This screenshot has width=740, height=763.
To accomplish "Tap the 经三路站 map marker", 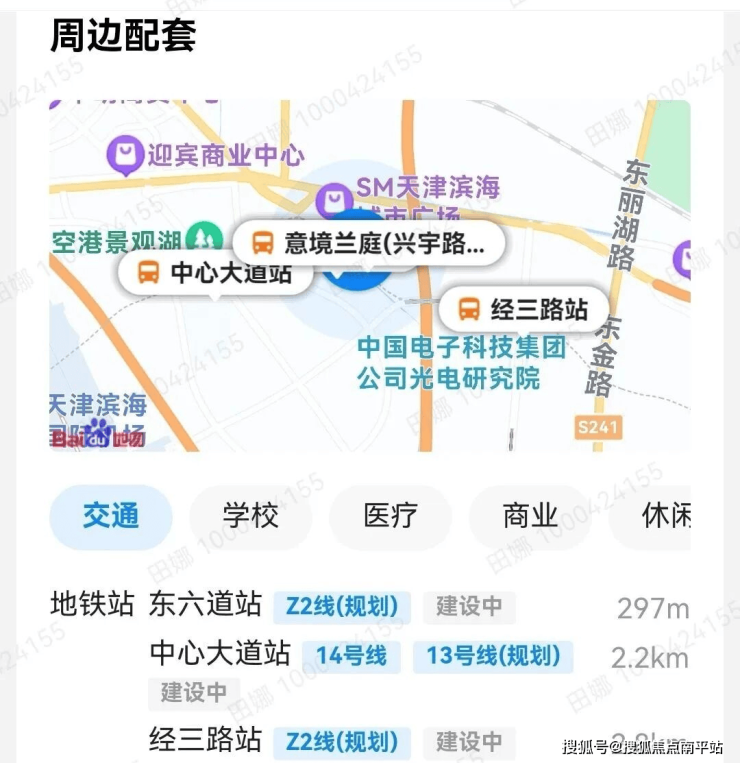I will [x=524, y=309].
